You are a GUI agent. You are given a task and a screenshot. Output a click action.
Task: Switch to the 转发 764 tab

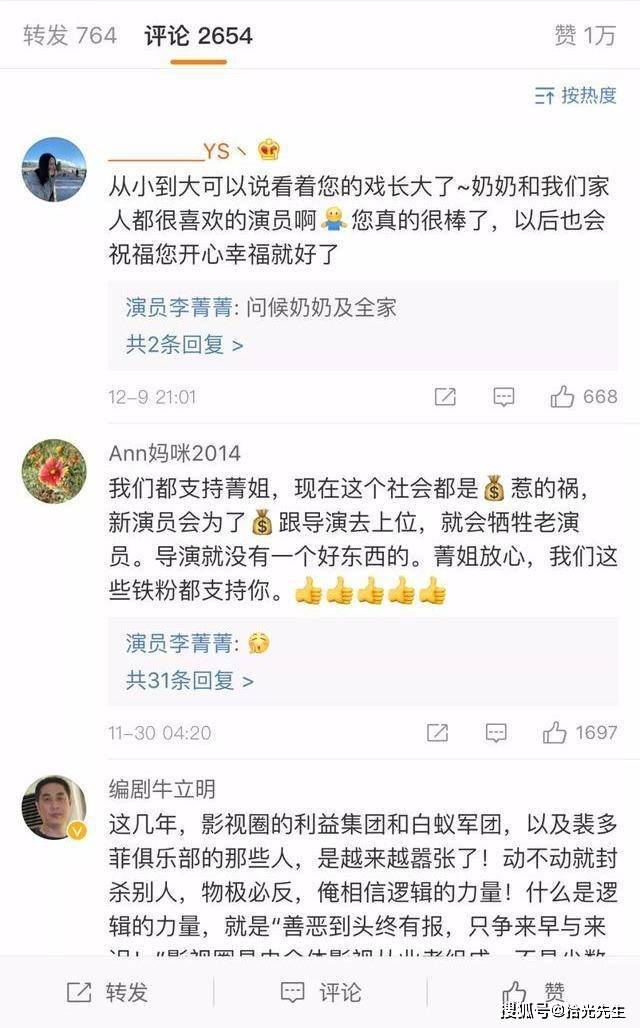point(70,36)
